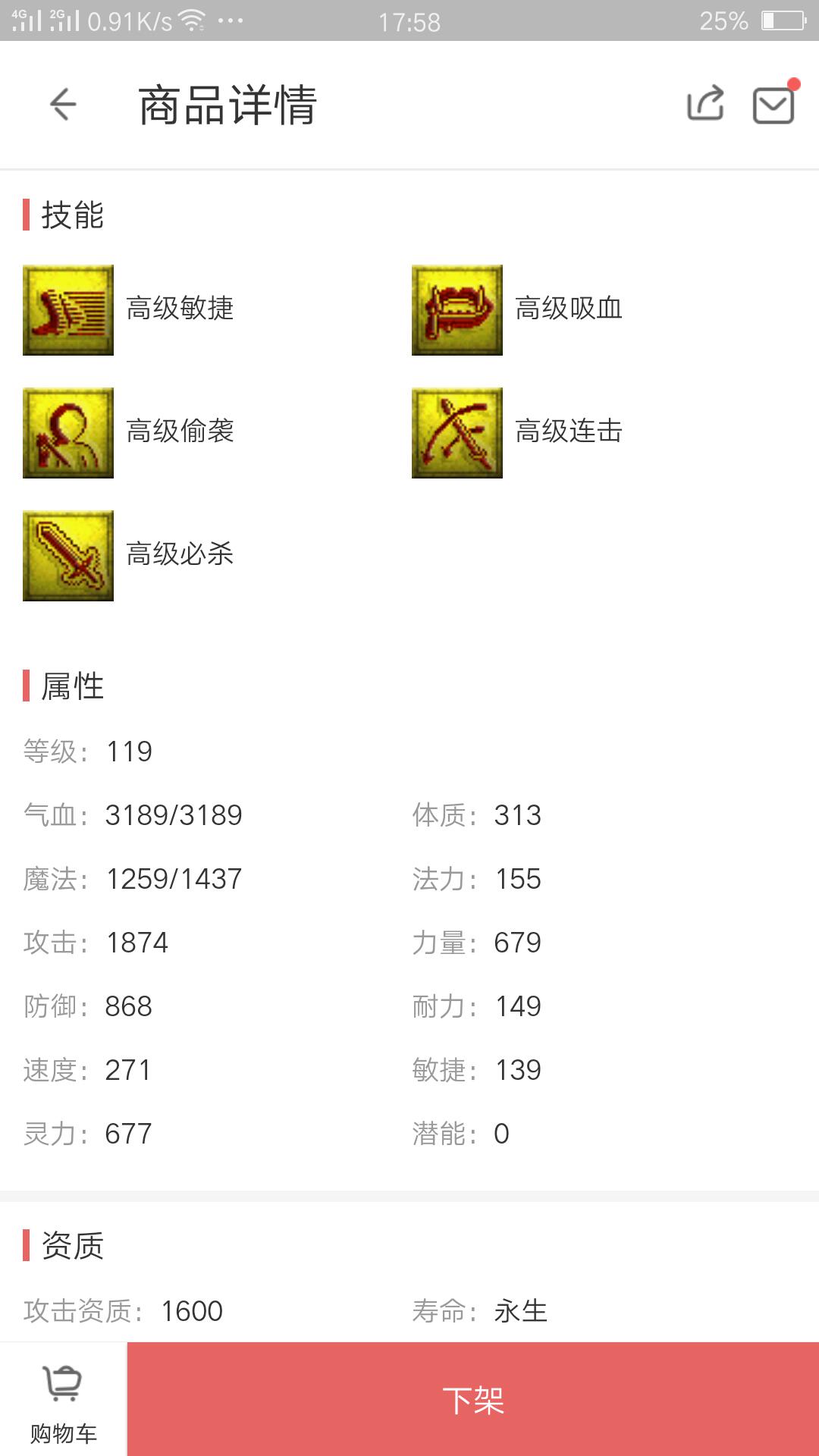Viewport: 819px width, 1456px height.
Task: View details of the 高级必杀 skill
Action: point(68,556)
